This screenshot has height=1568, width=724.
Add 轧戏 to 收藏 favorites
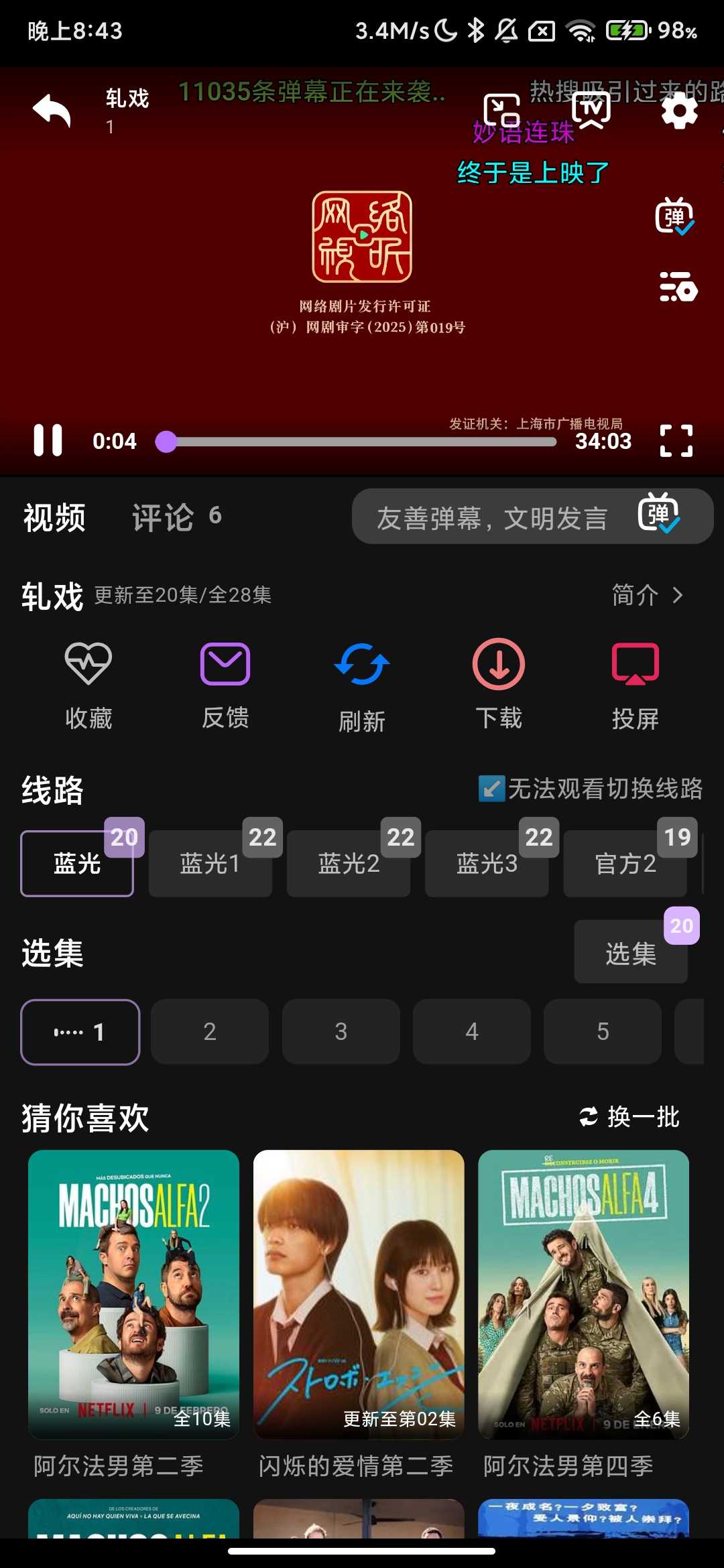click(88, 684)
